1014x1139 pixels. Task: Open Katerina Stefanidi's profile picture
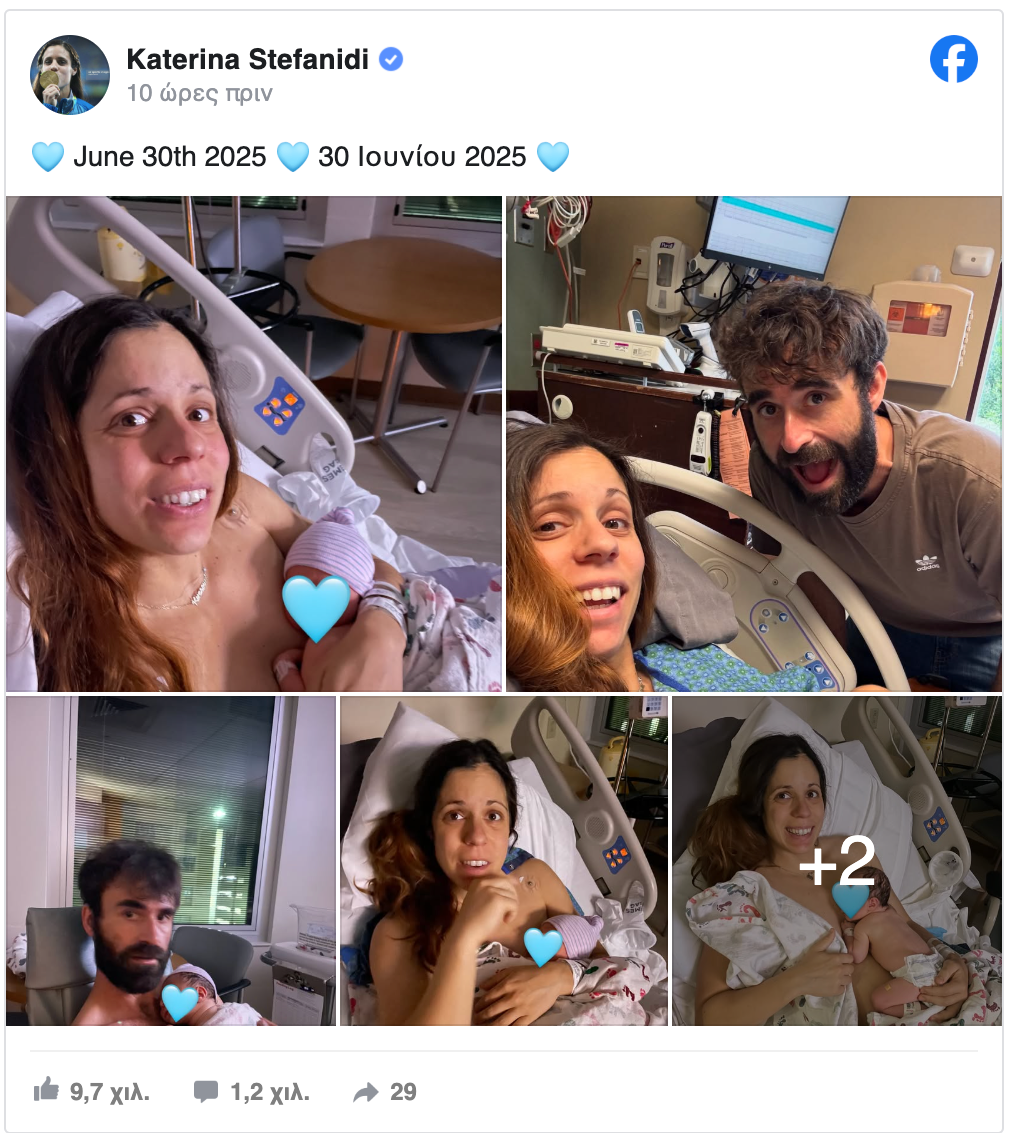coord(71,74)
